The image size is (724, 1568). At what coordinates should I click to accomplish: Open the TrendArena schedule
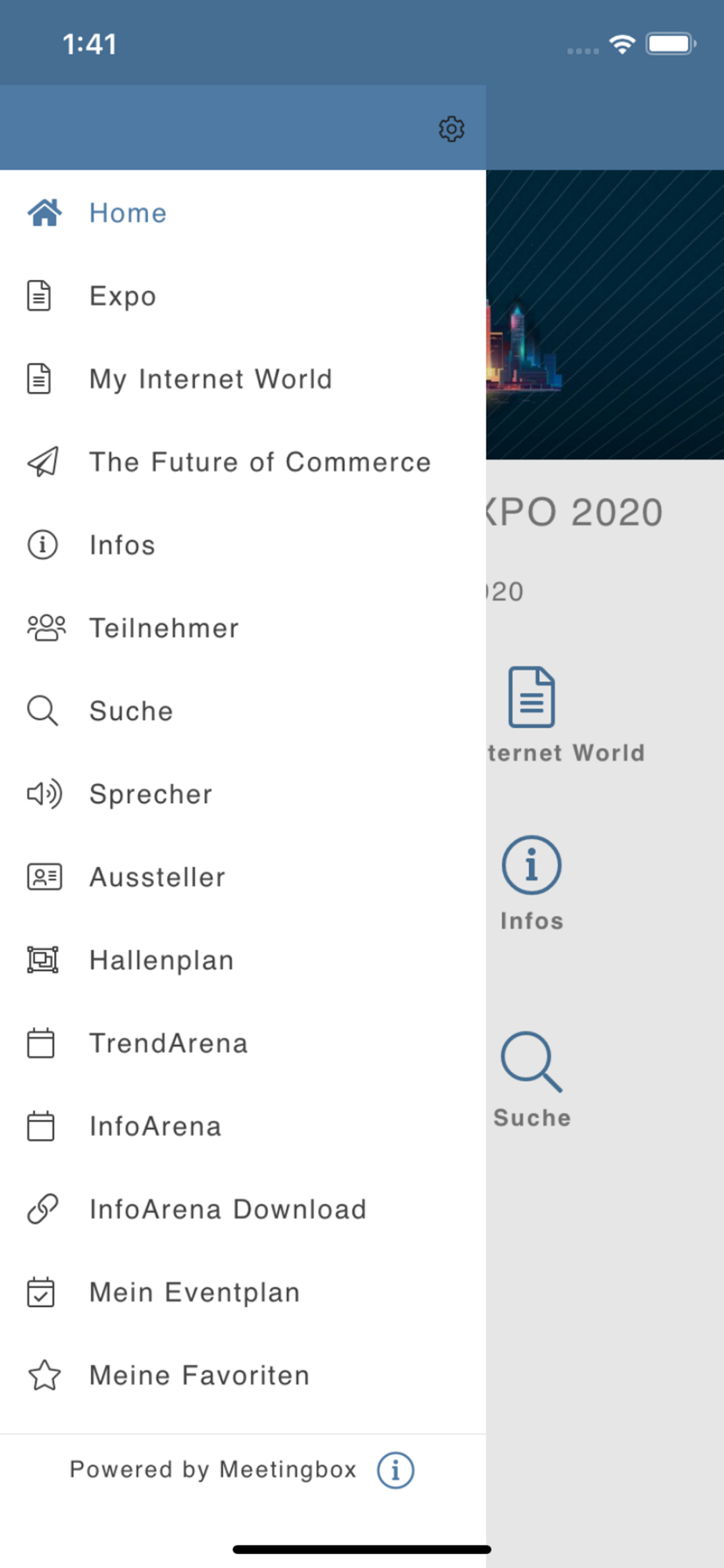[x=243, y=1044]
